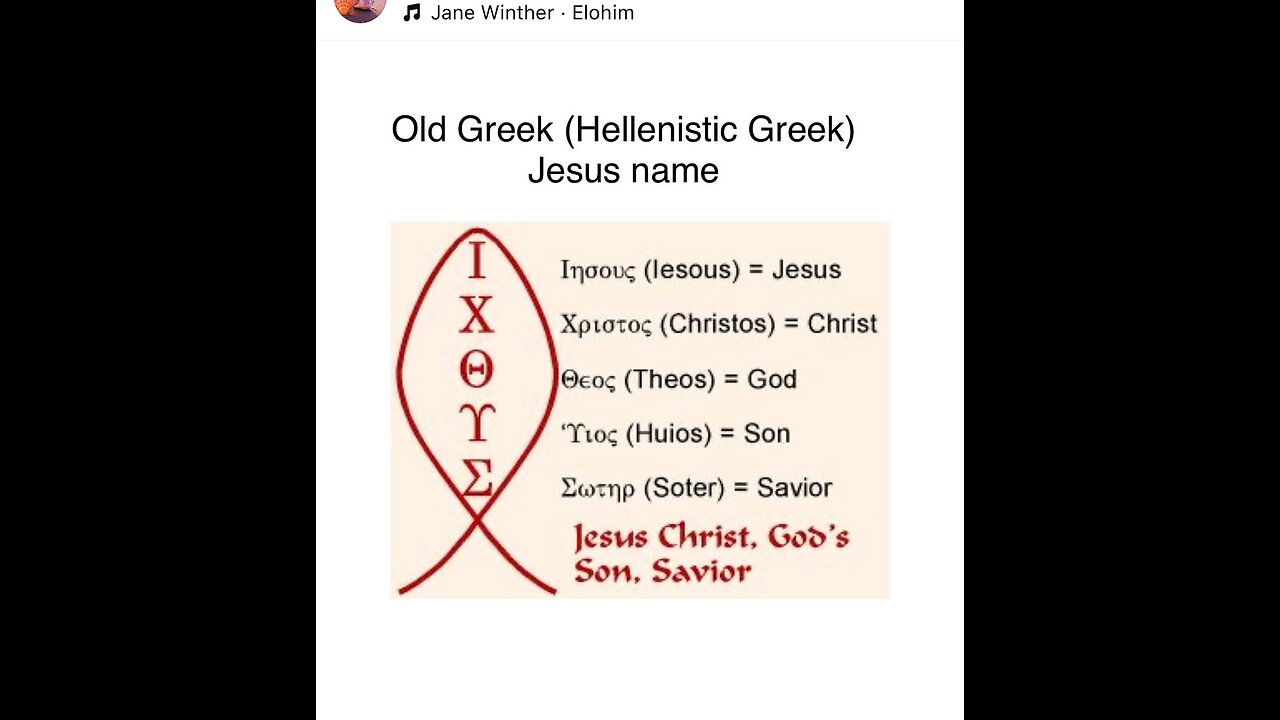Open the poster's profile avatar
Image resolution: width=1280 pixels, height=720 pixels.
tap(360, 8)
